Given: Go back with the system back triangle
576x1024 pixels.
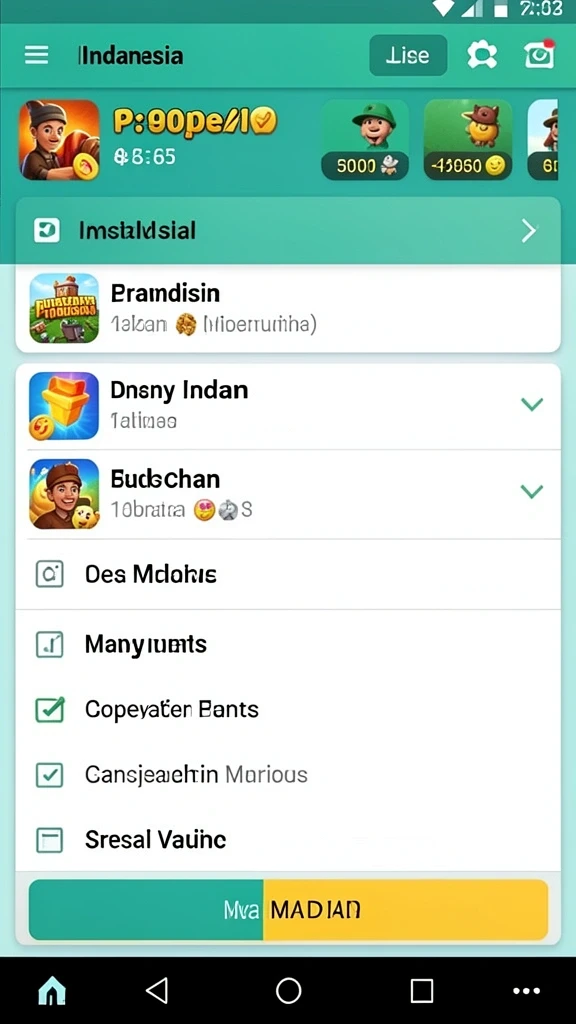Looking at the screenshot, I should (x=157, y=990).
